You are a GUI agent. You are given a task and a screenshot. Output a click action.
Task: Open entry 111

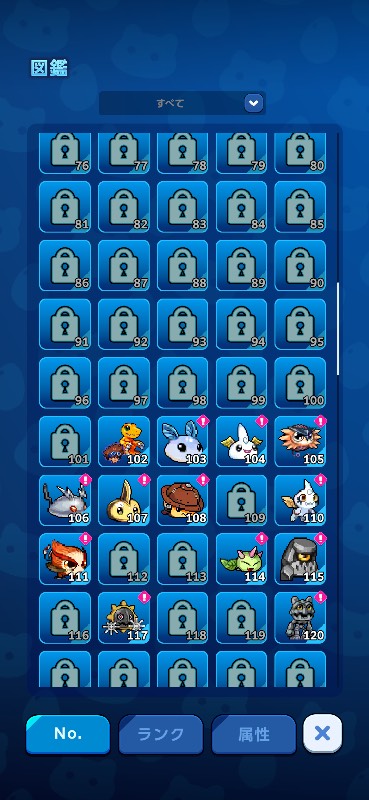[65, 559]
